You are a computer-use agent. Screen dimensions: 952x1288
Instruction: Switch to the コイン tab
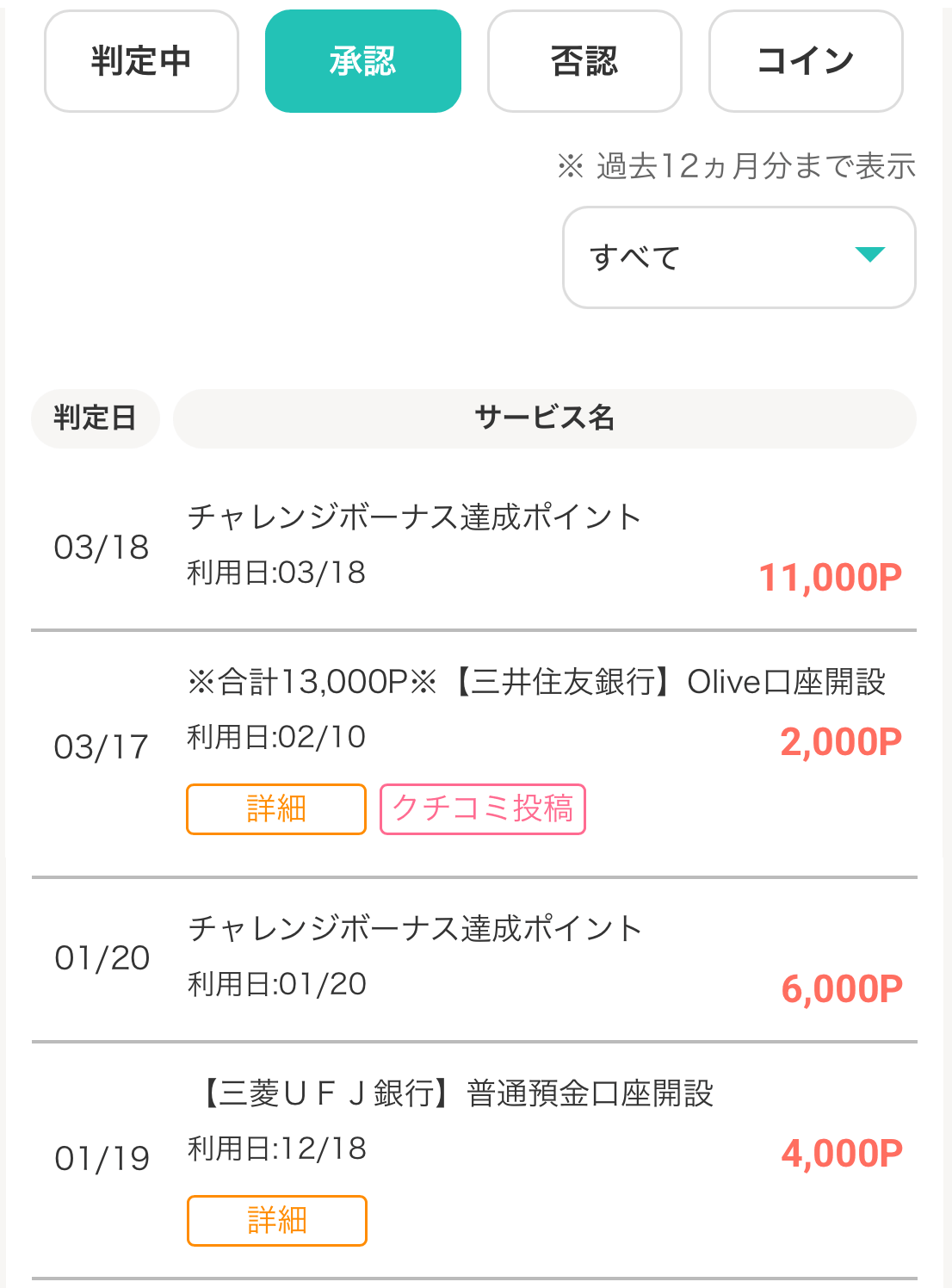click(805, 60)
